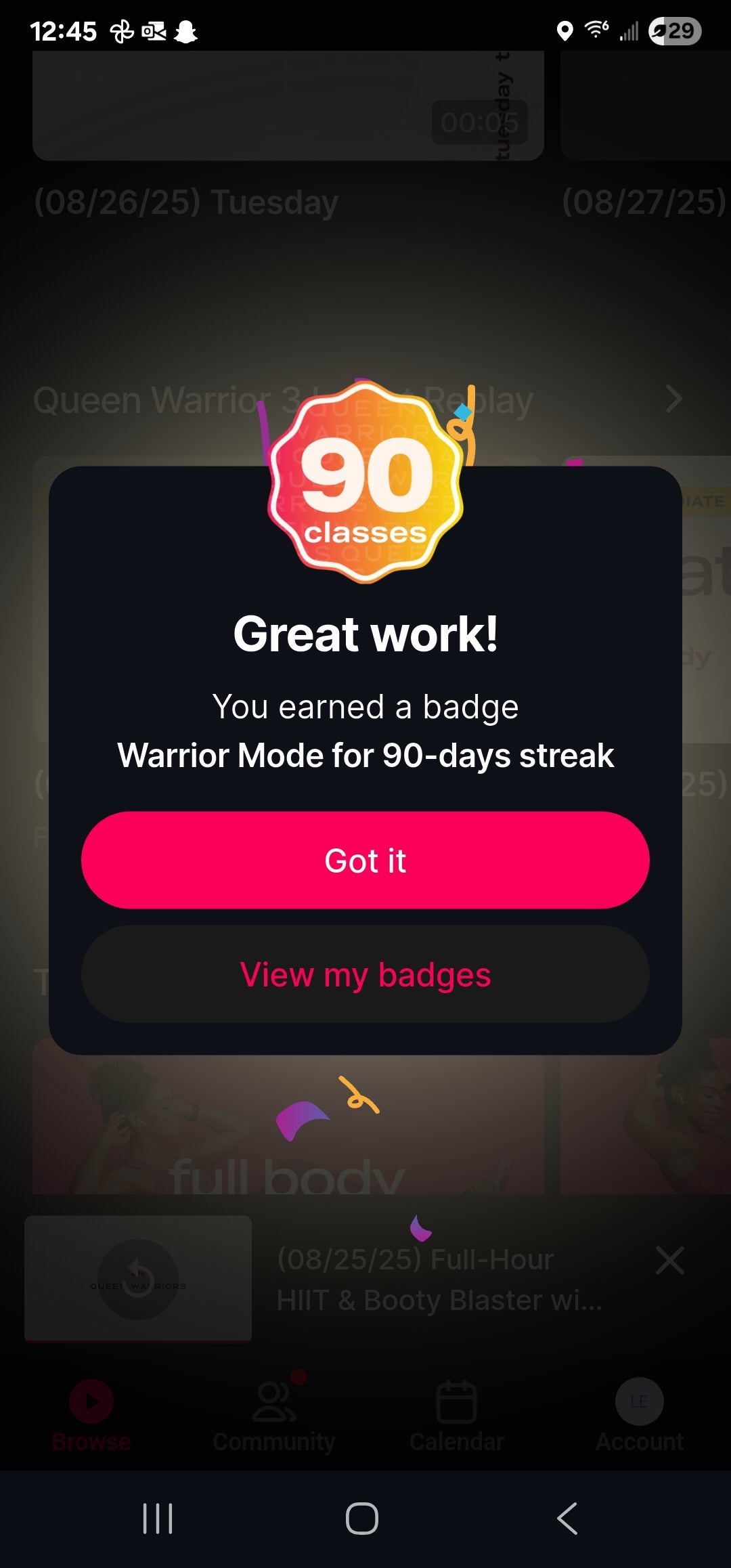This screenshot has width=731, height=1568.
Task: Dismiss the badge dialog with Got it
Action: click(x=365, y=860)
